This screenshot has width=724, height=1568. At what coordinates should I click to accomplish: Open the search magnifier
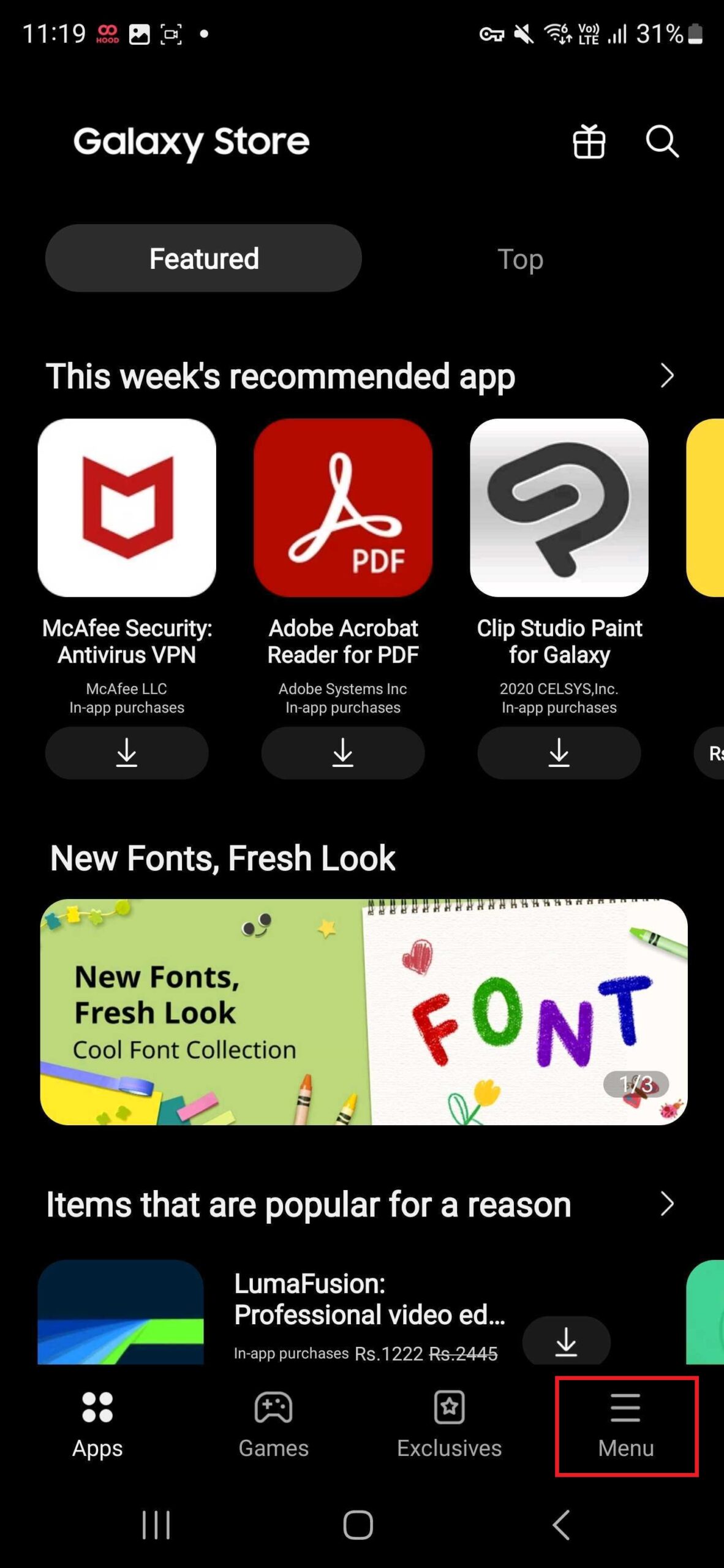coord(662,141)
